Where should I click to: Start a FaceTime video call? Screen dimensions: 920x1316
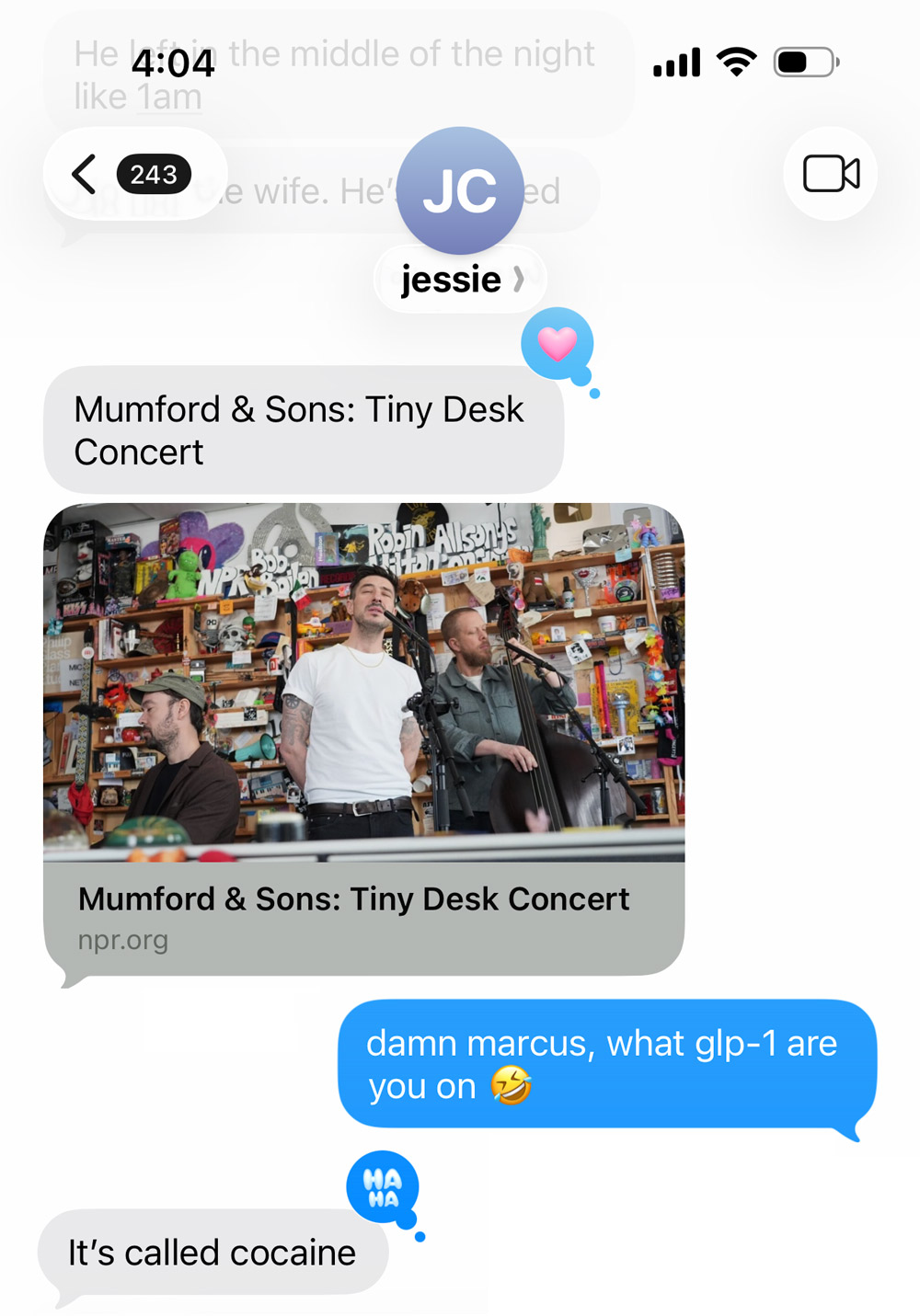(831, 174)
